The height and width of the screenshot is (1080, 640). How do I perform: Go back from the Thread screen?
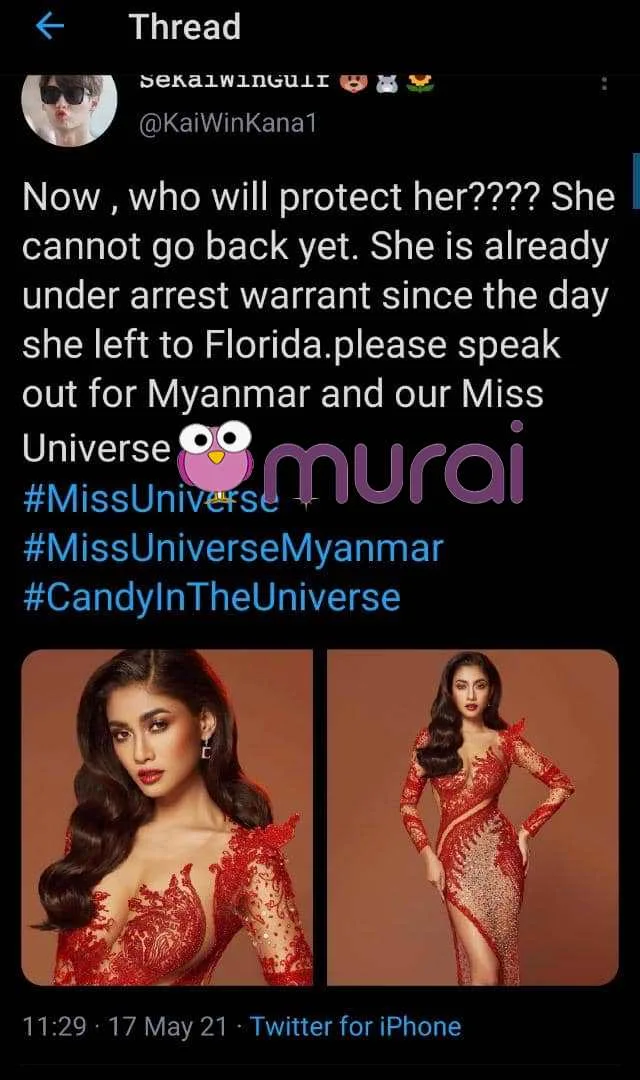pyautogui.click(x=50, y=27)
